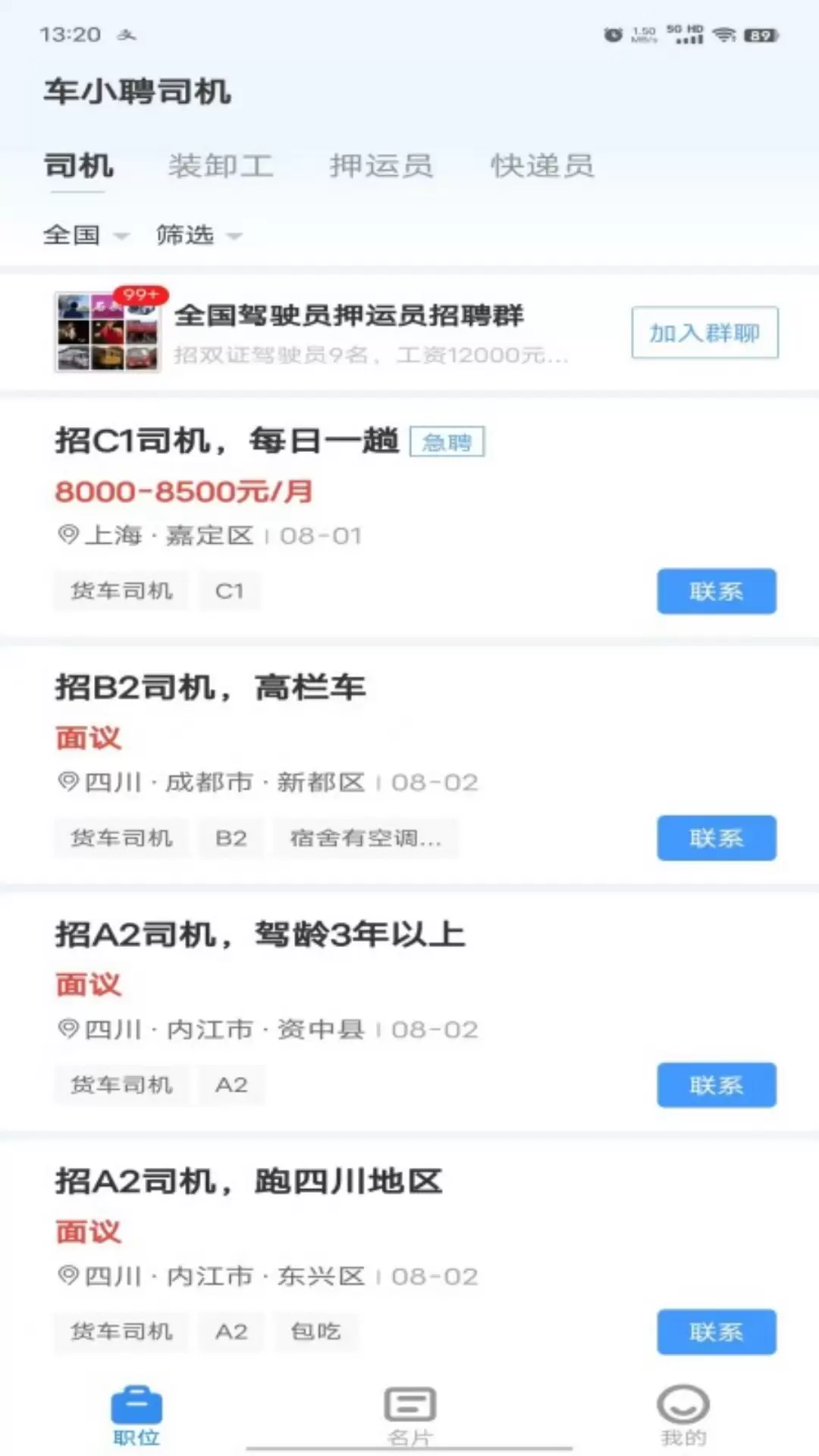
Task: Go to the 名片 tab
Action: (x=409, y=1416)
